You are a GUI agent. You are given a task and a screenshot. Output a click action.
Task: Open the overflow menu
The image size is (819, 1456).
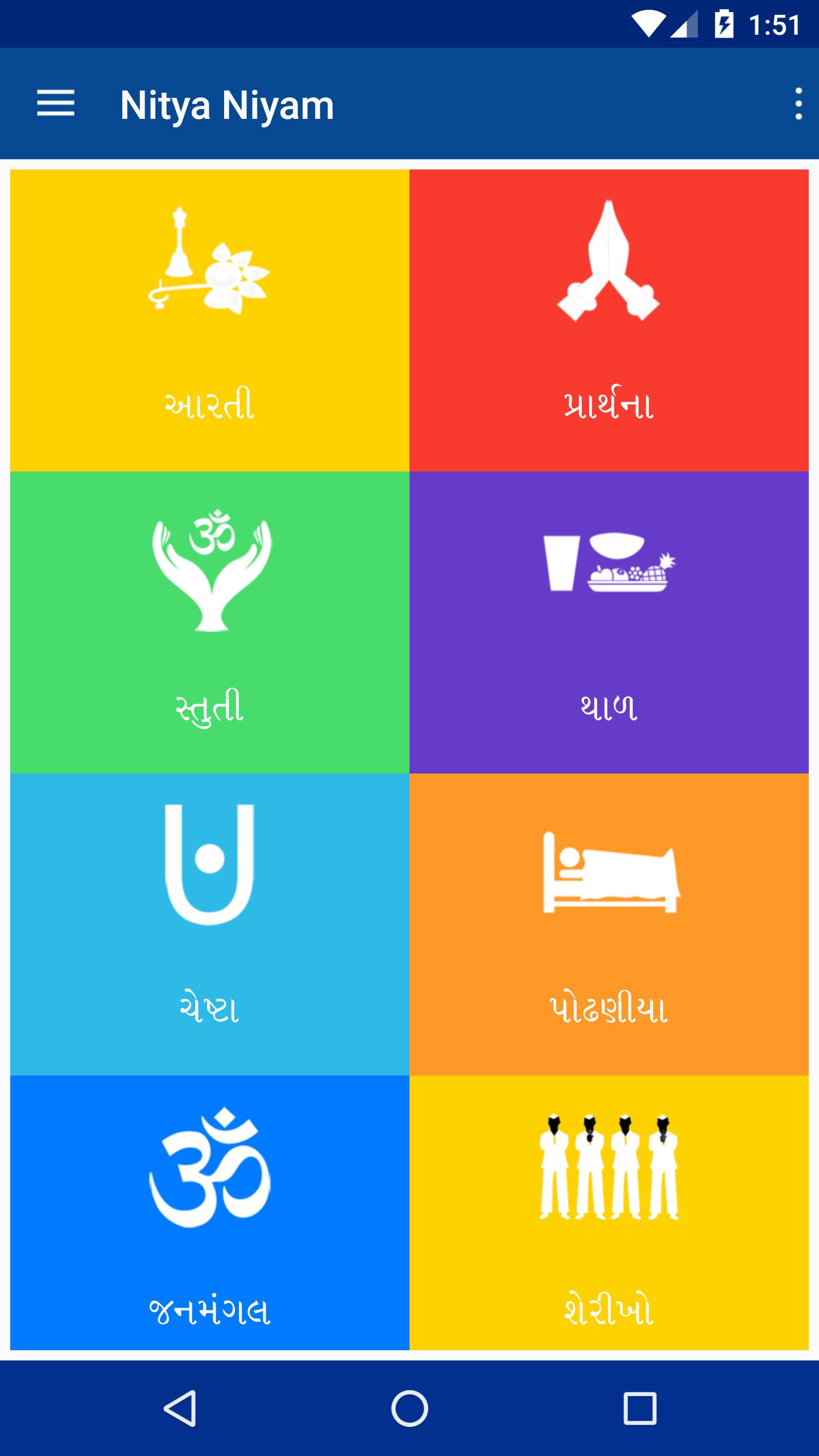pyautogui.click(x=799, y=104)
